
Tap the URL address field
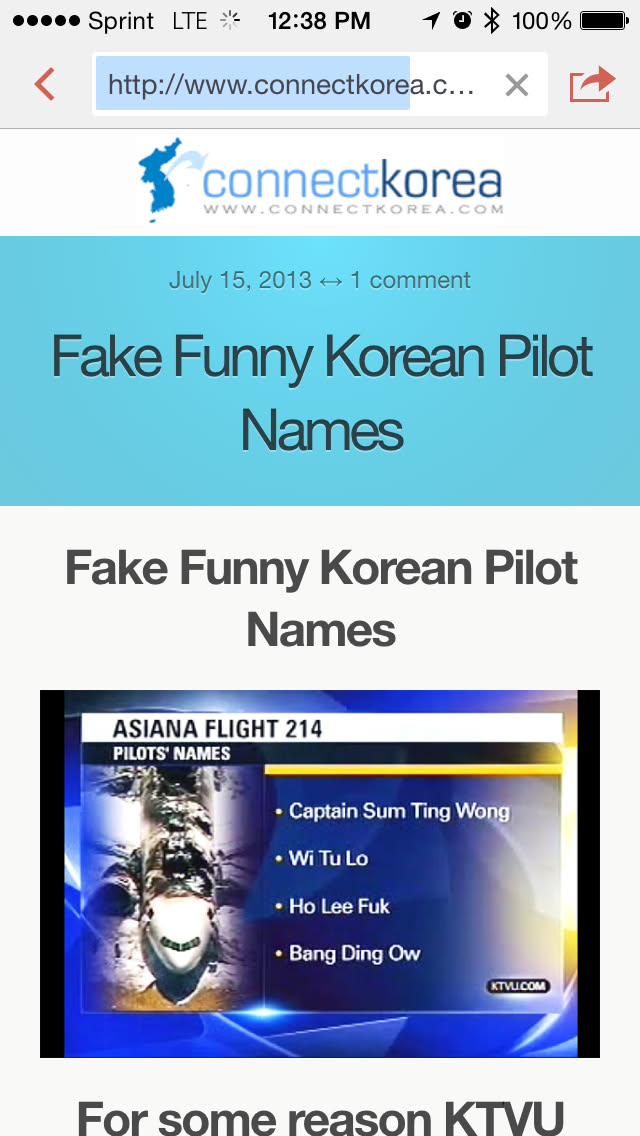(290, 85)
